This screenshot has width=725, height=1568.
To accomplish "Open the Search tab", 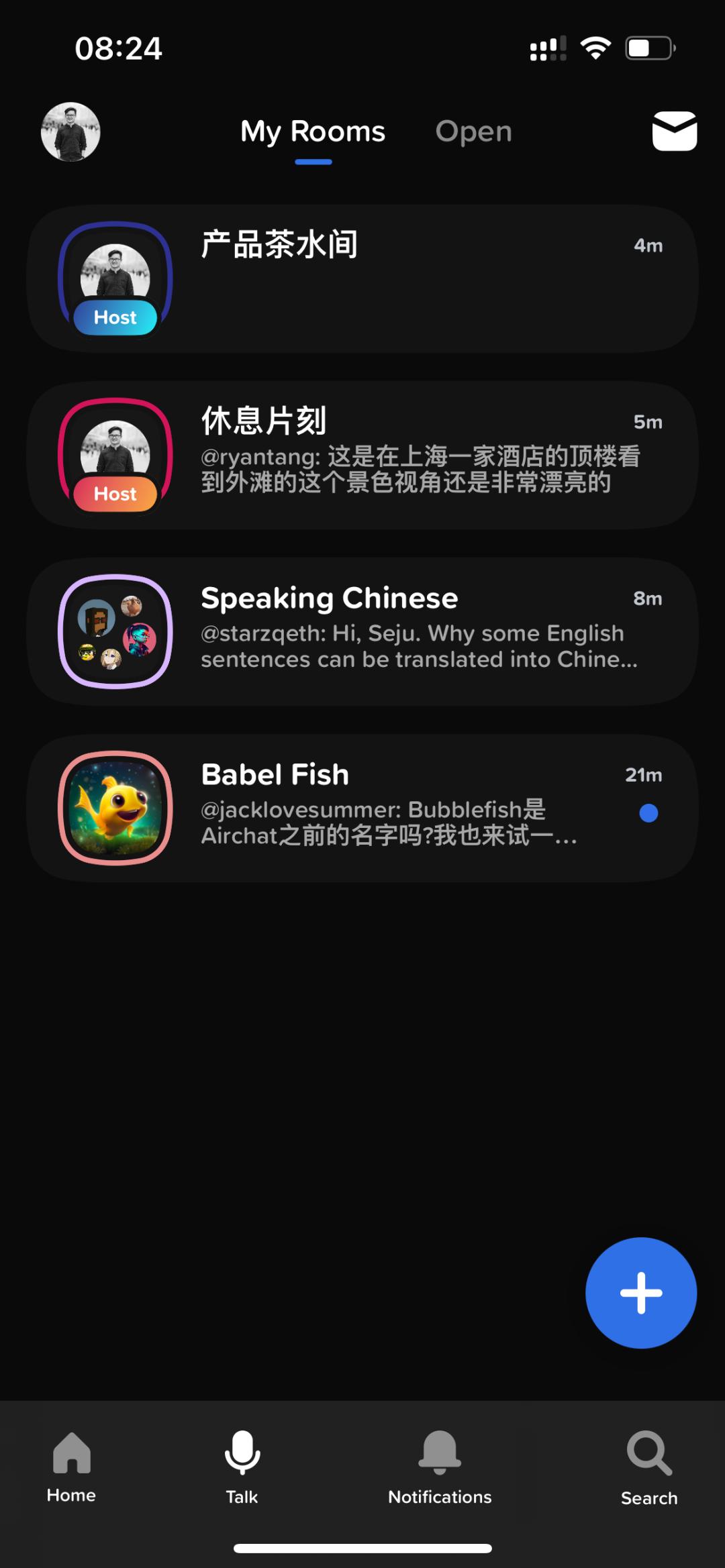I will (649, 1468).
